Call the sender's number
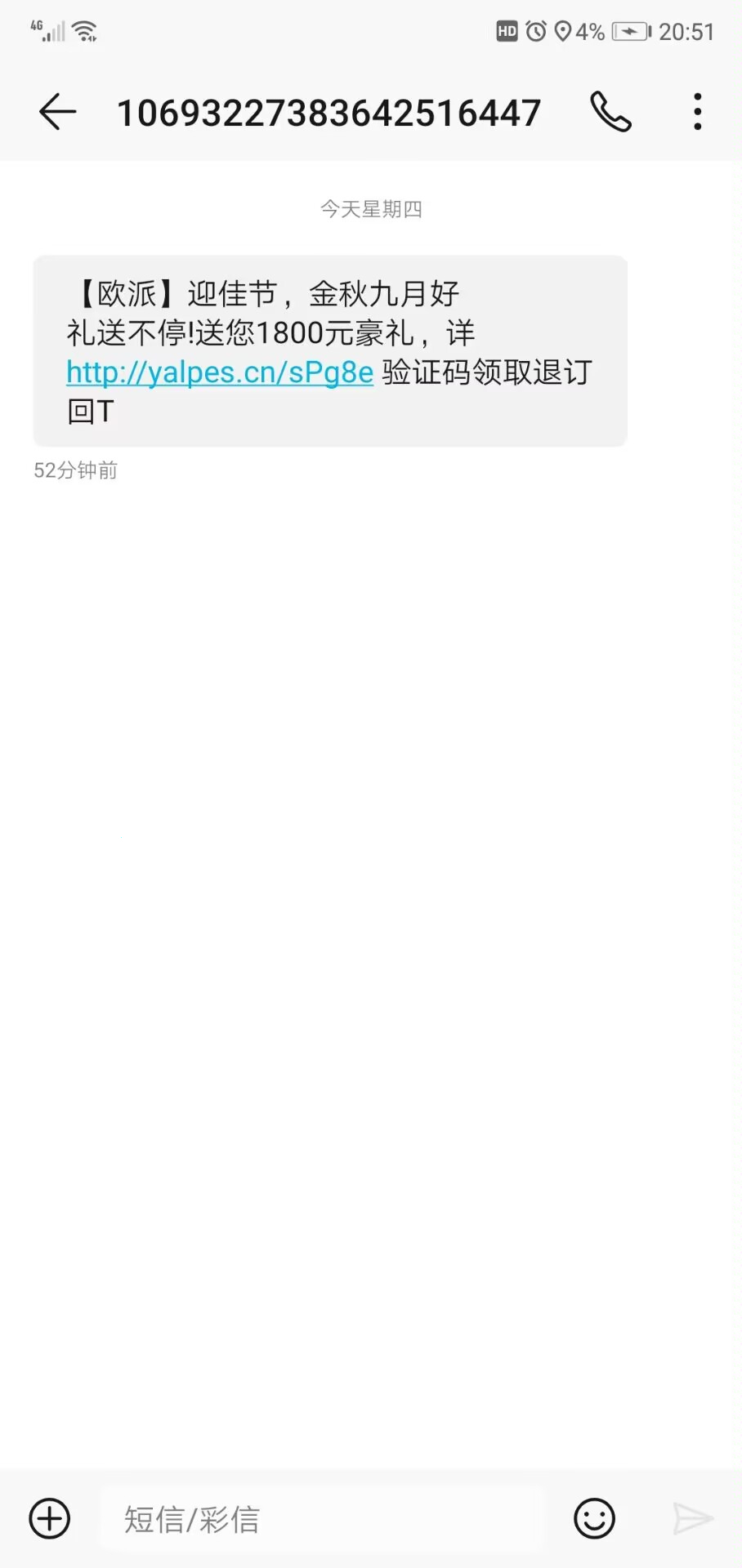This screenshot has width=742, height=1568. 610,112
